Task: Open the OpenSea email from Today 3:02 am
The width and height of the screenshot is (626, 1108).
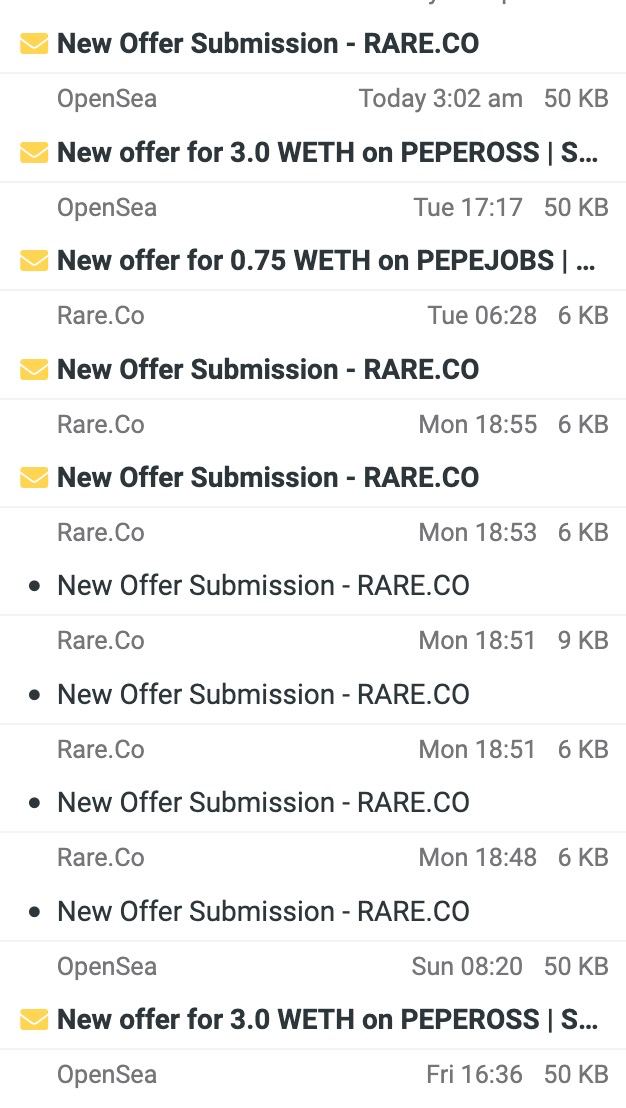Action: click(x=313, y=127)
